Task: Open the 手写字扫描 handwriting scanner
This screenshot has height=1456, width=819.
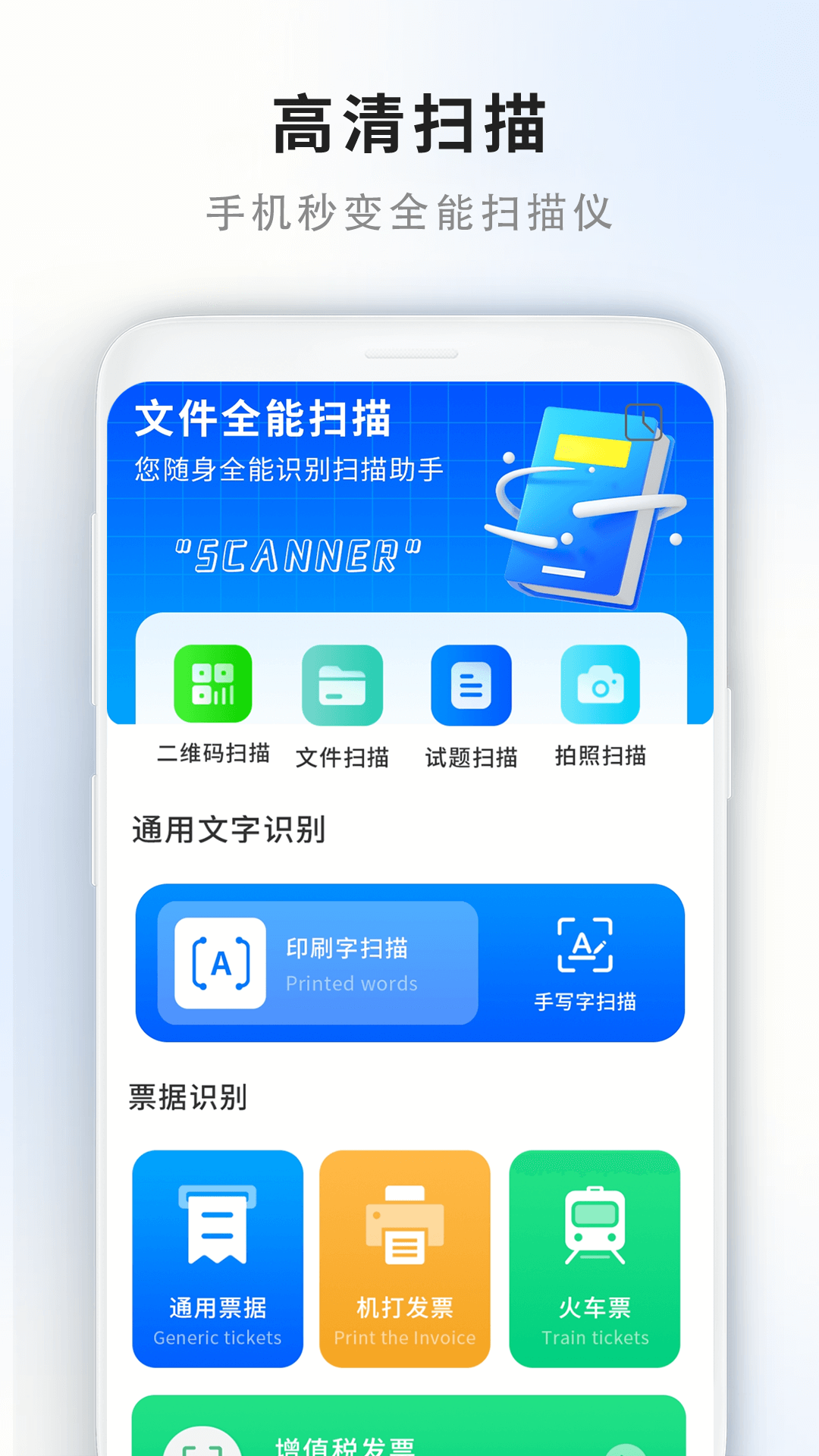Action: (584, 963)
